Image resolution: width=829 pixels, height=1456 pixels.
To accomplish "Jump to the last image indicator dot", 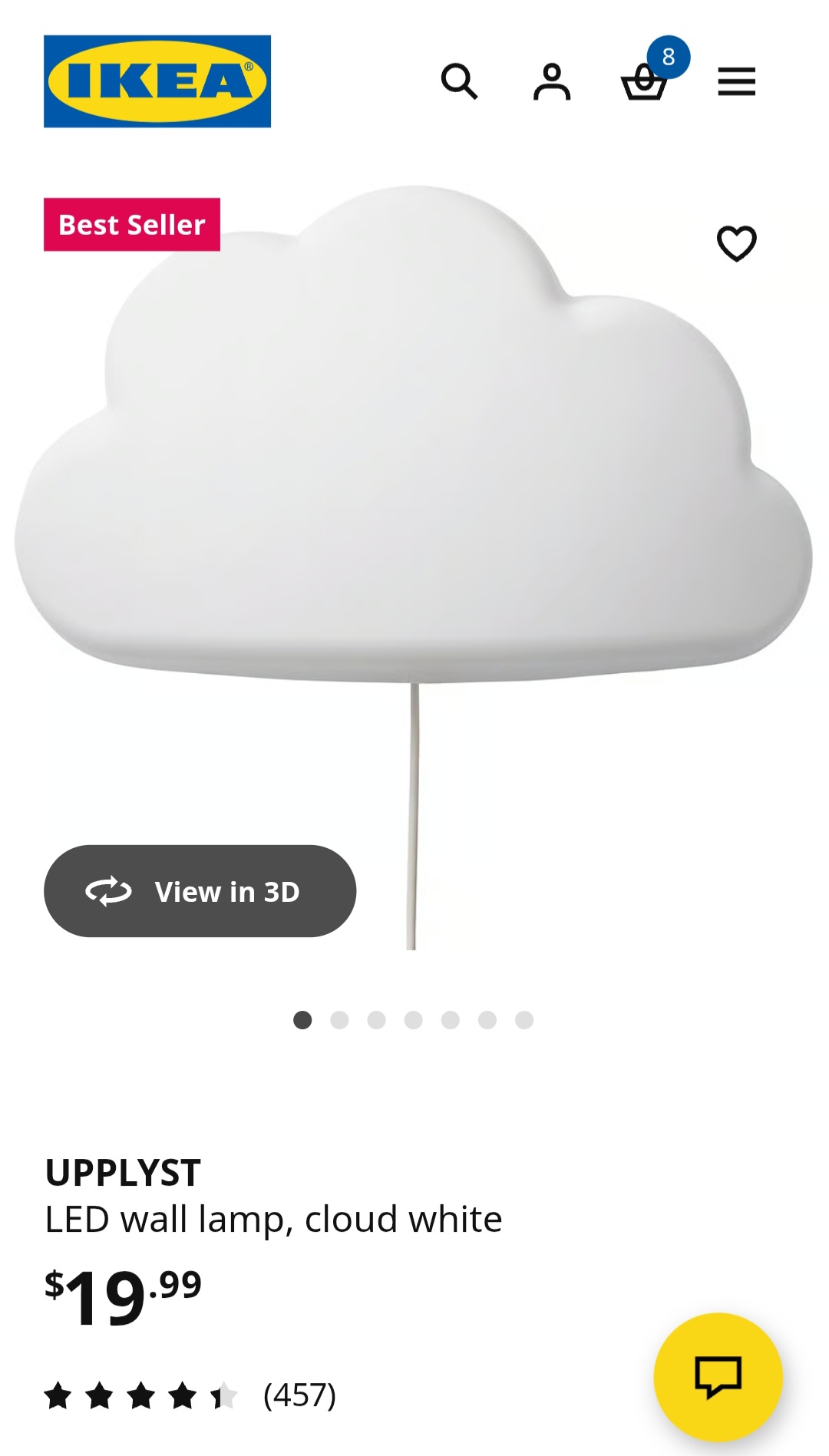I will click(x=524, y=1020).
